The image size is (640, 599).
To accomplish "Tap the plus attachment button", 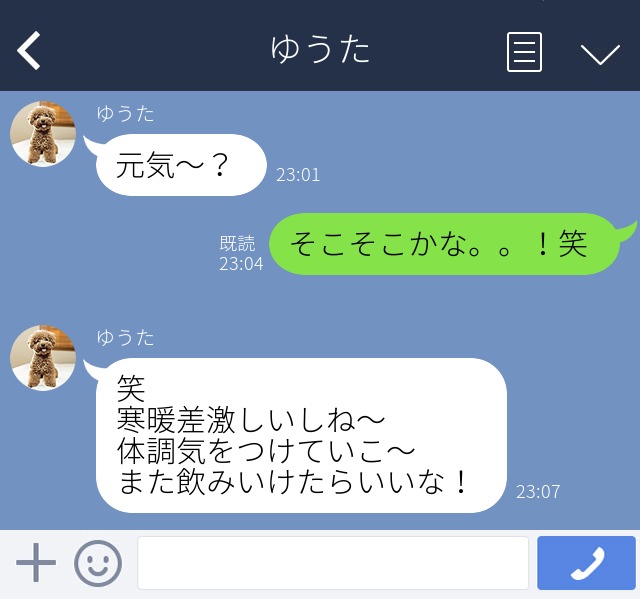I will [36, 564].
